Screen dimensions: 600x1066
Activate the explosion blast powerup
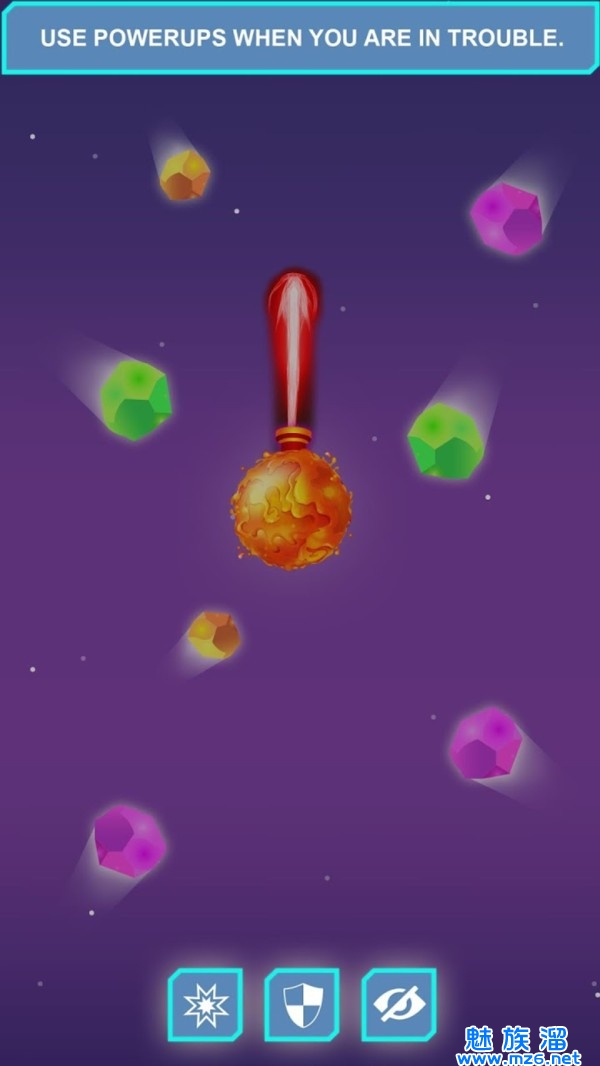pyautogui.click(x=206, y=1004)
